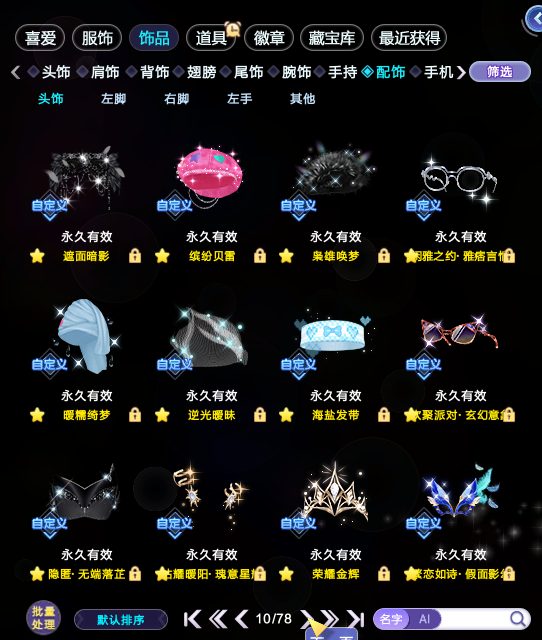Viewport: 542px width, 640px height.
Task: Jump to the first page
Action: 192,619
